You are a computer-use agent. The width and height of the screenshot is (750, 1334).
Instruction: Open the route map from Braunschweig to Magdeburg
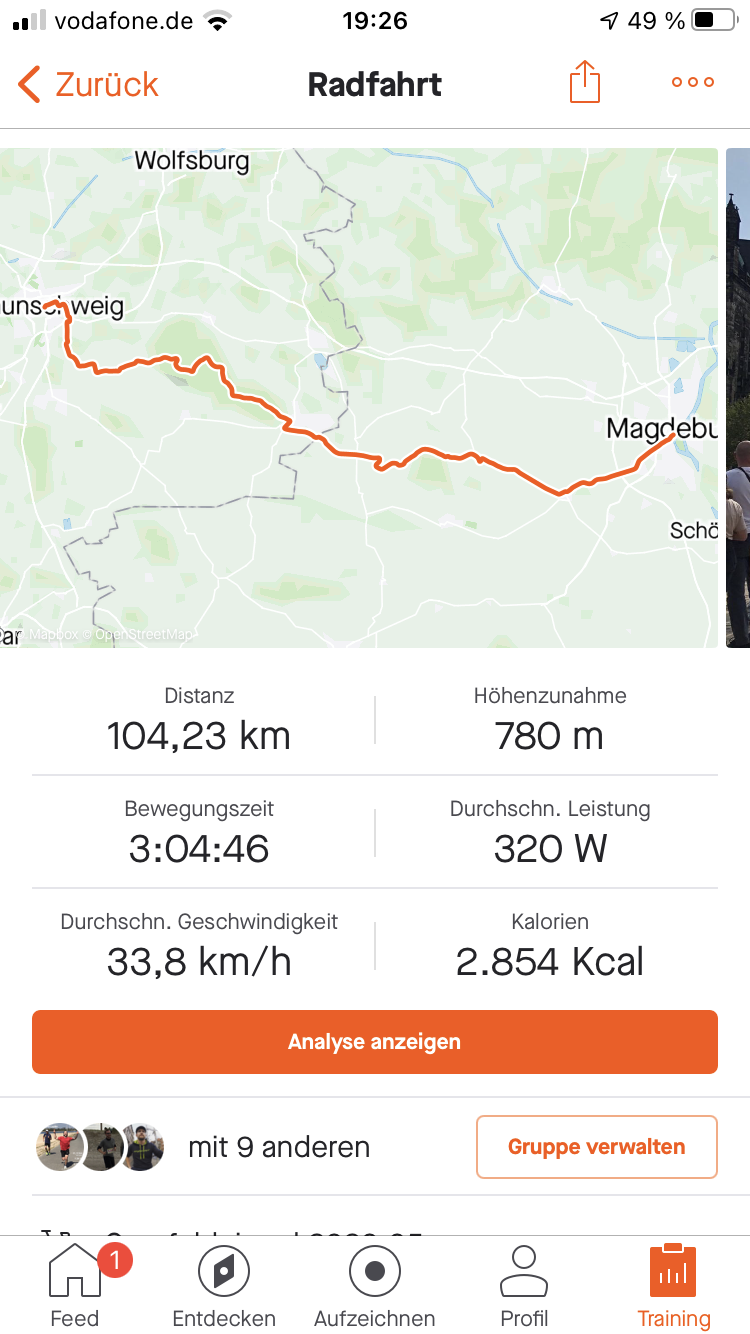[x=358, y=398]
